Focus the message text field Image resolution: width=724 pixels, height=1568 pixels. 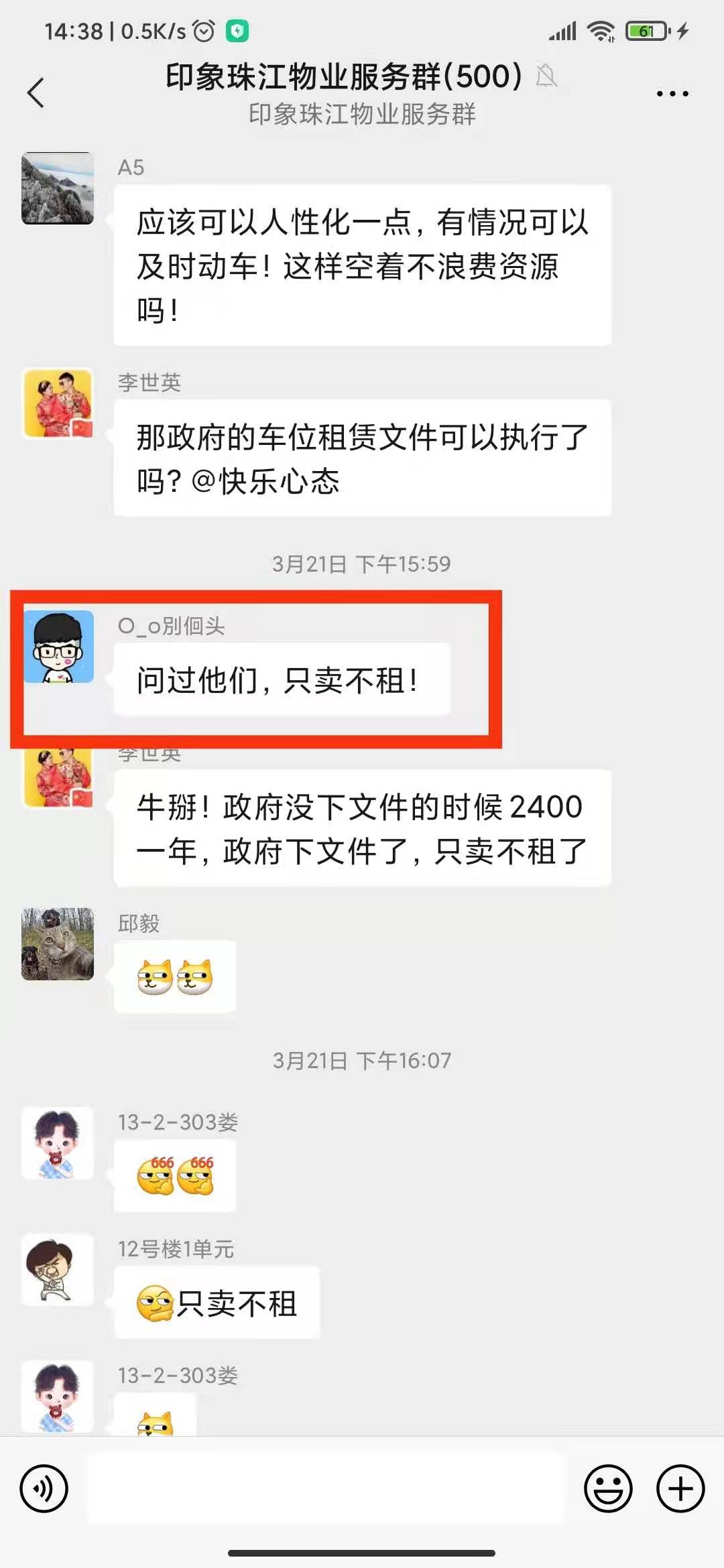(x=326, y=1488)
